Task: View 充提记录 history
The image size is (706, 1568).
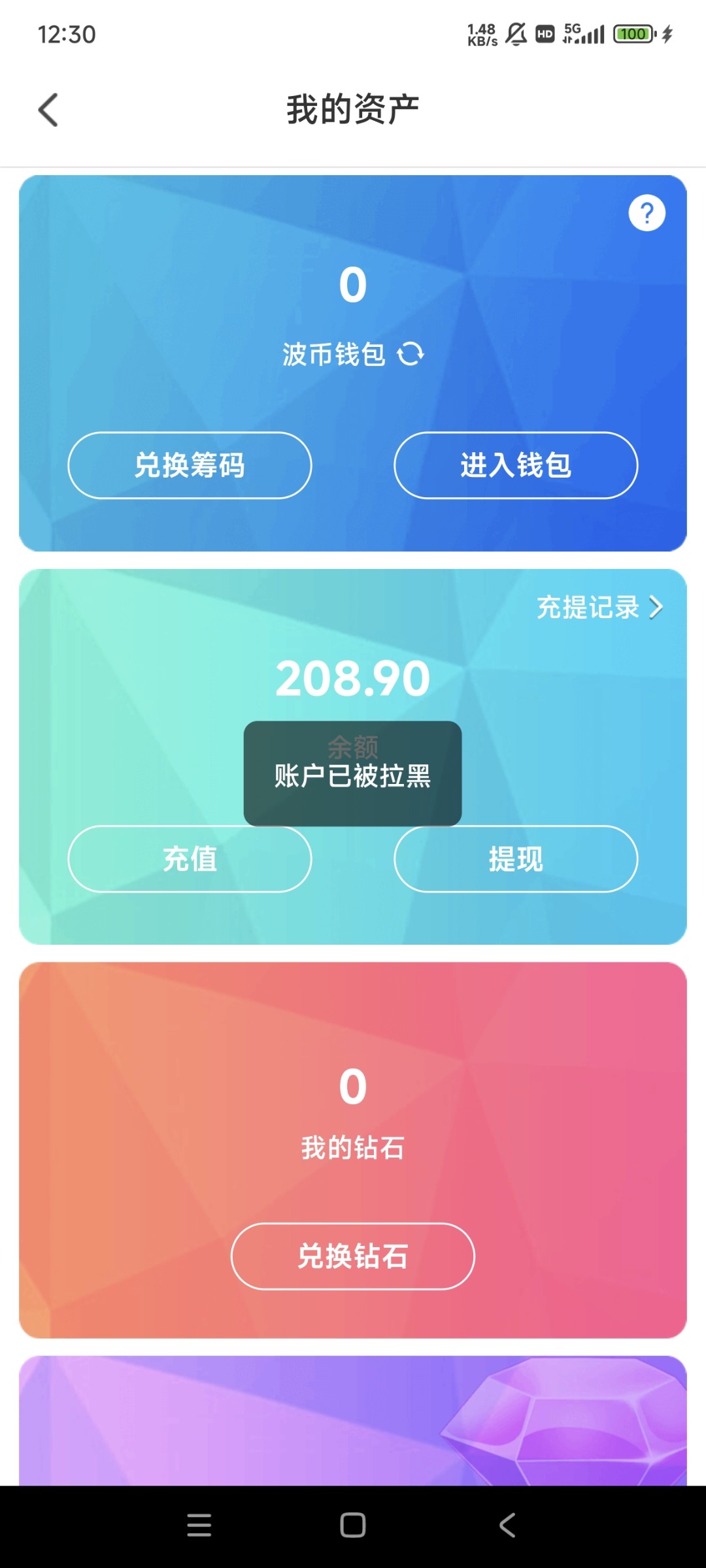Action: click(599, 608)
